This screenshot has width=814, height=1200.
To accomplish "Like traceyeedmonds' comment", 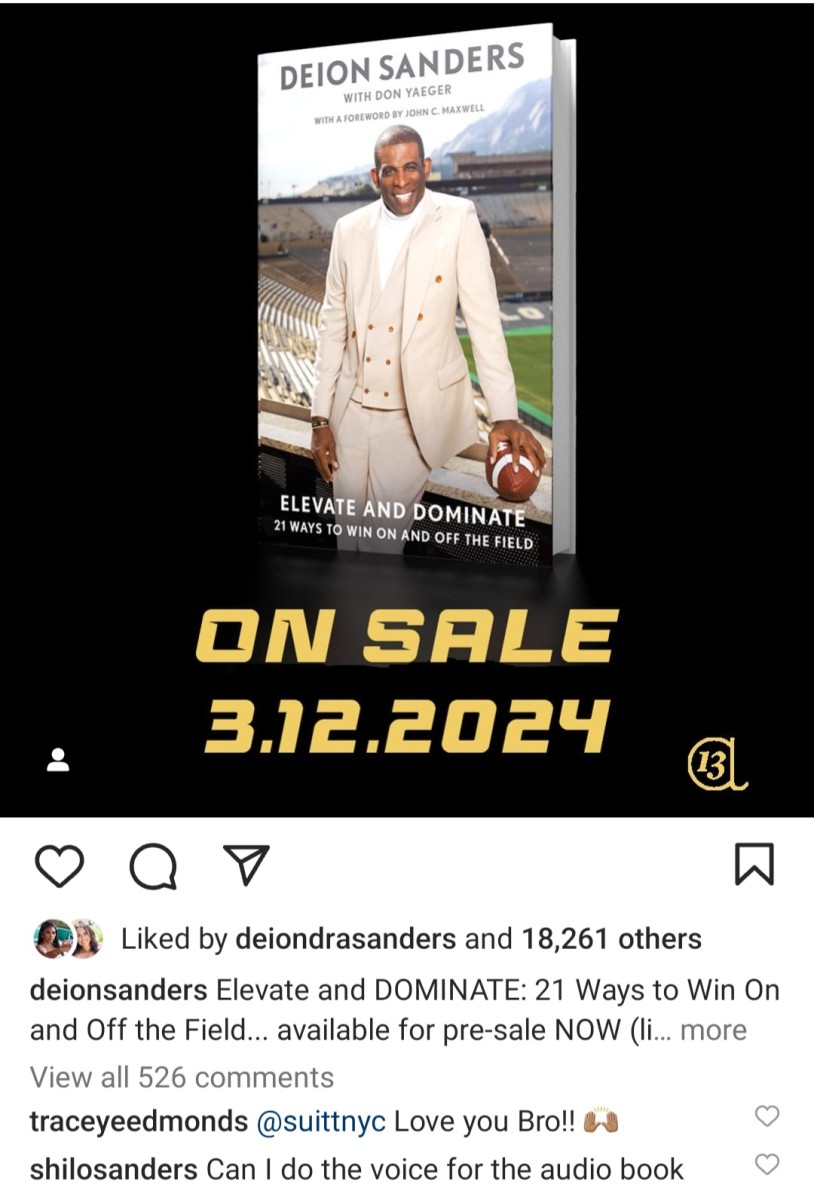I will coord(767,1116).
